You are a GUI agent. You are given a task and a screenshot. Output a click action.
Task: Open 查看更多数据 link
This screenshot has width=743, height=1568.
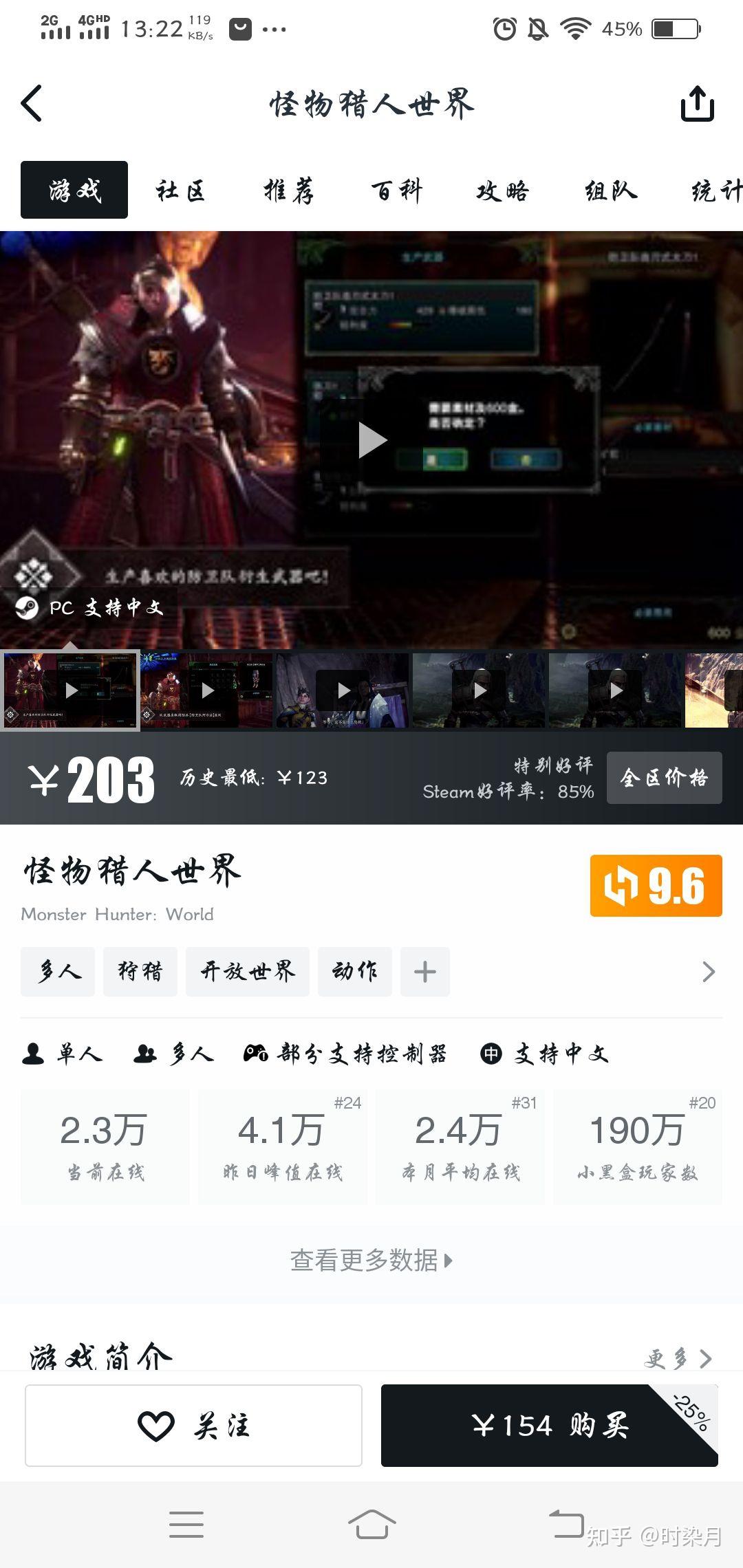371,1261
